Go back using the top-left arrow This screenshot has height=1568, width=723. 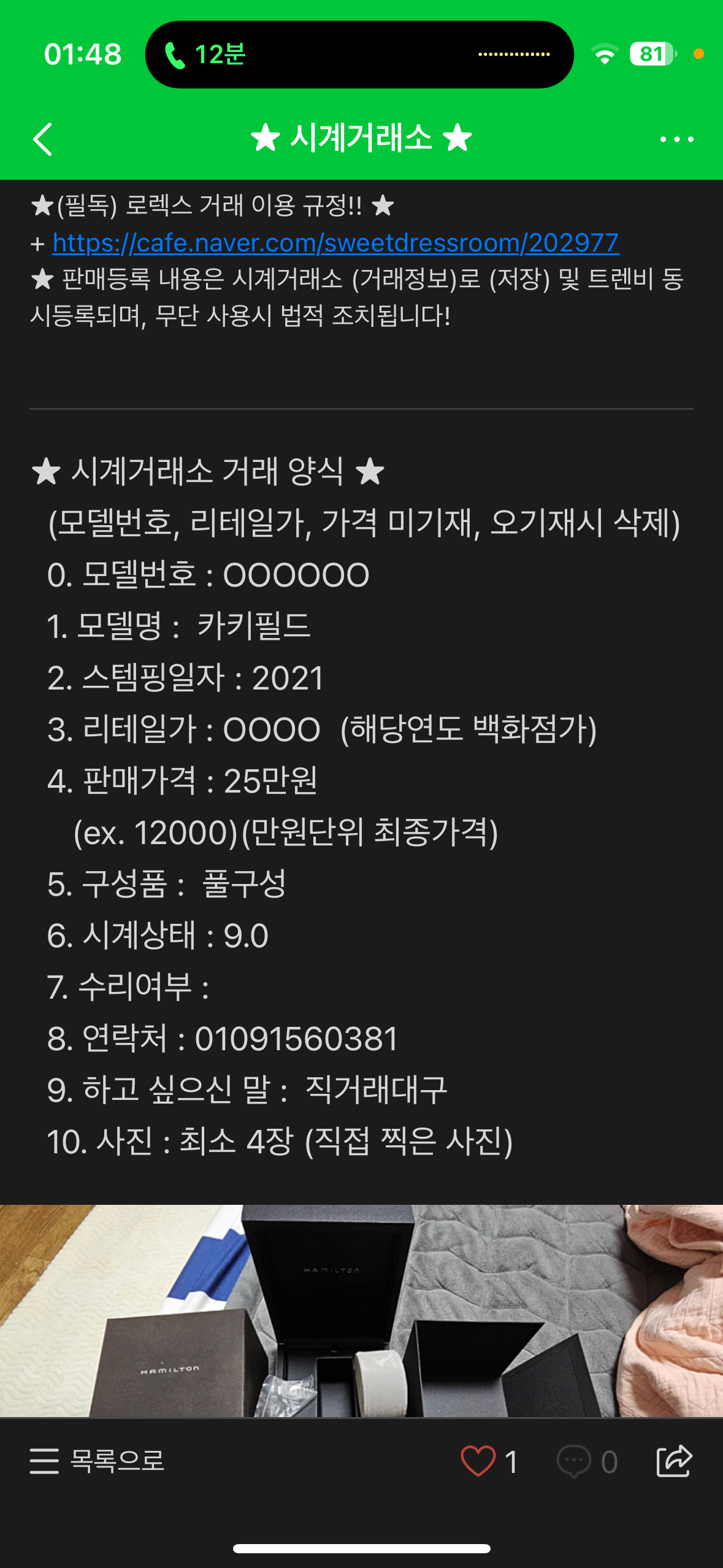click(x=43, y=139)
